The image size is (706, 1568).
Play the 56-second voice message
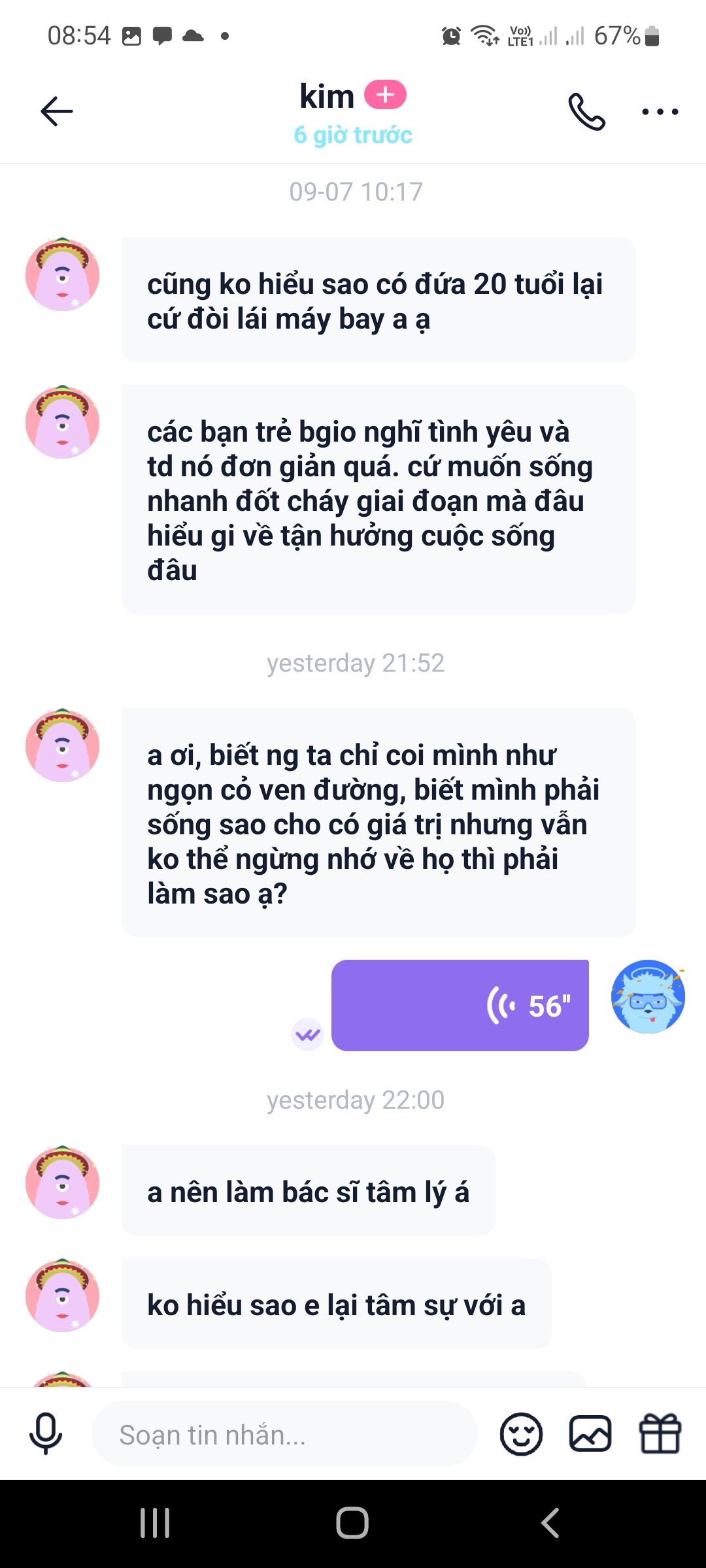[x=460, y=1005]
